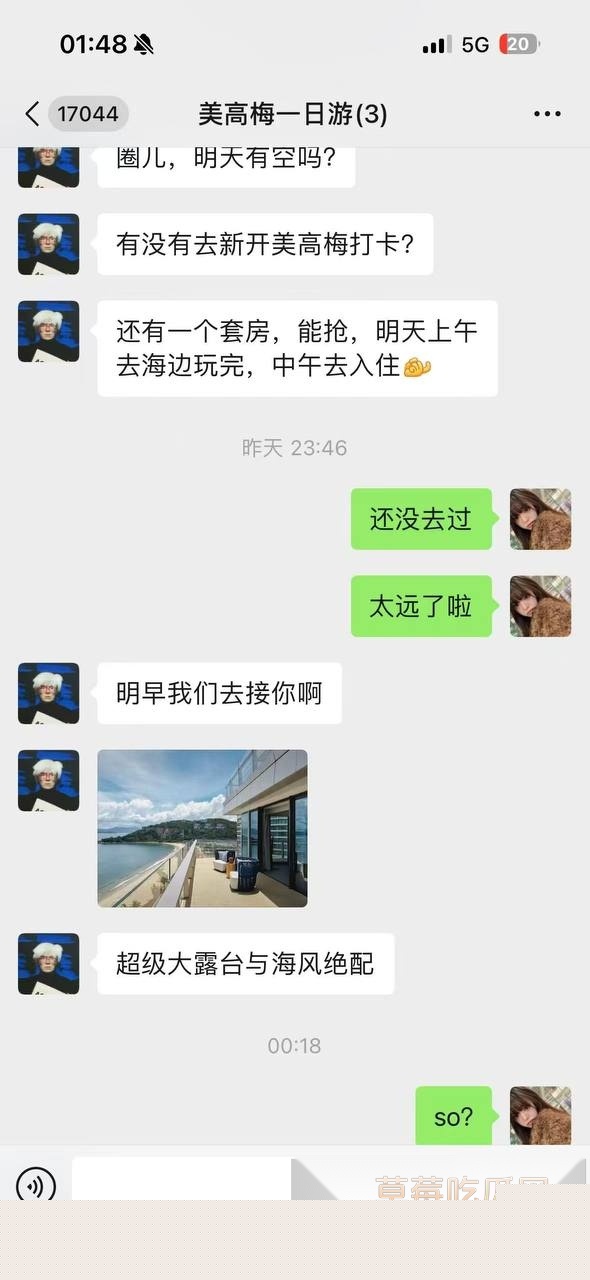Open my avatar next to 太远了啦
The image size is (590, 1280).
tap(541, 605)
